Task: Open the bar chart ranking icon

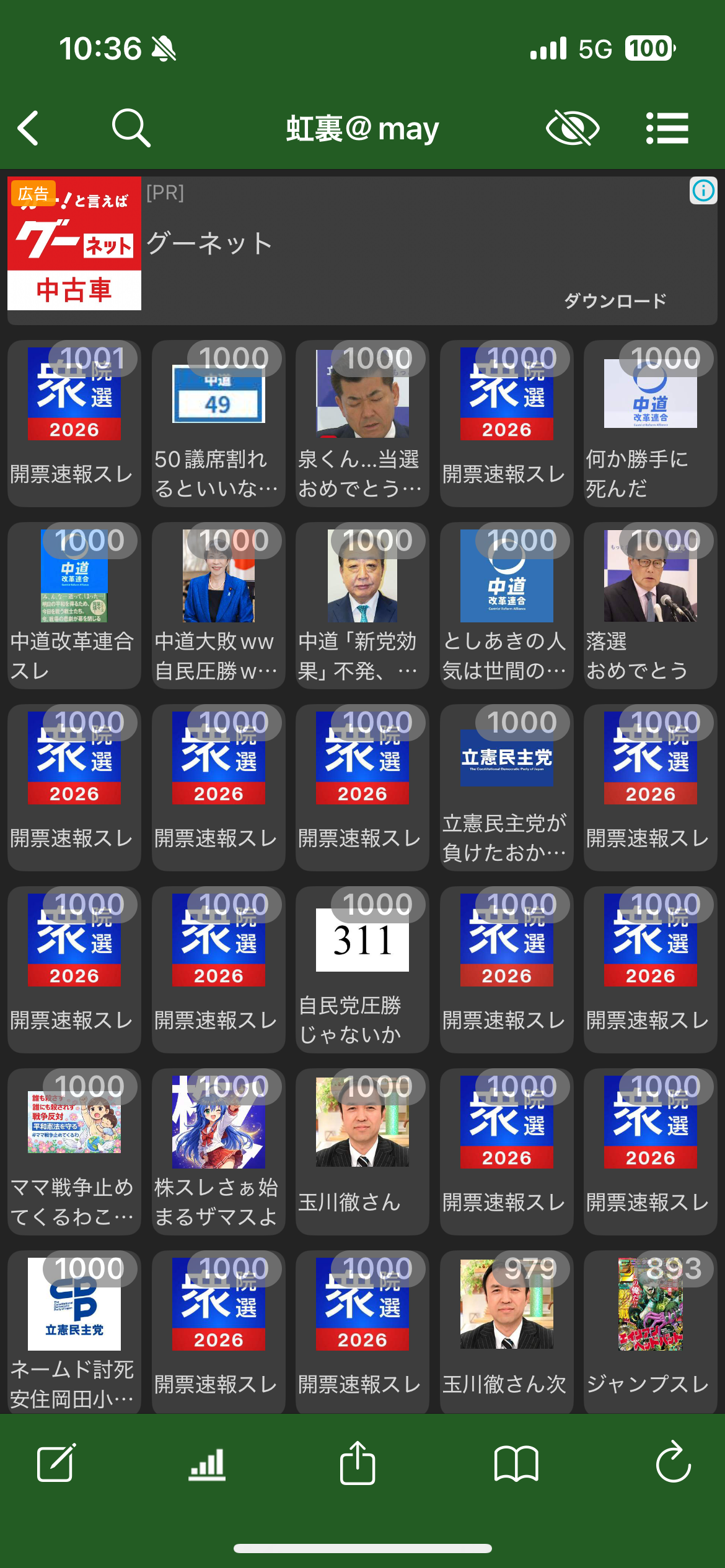Action: point(207,1464)
